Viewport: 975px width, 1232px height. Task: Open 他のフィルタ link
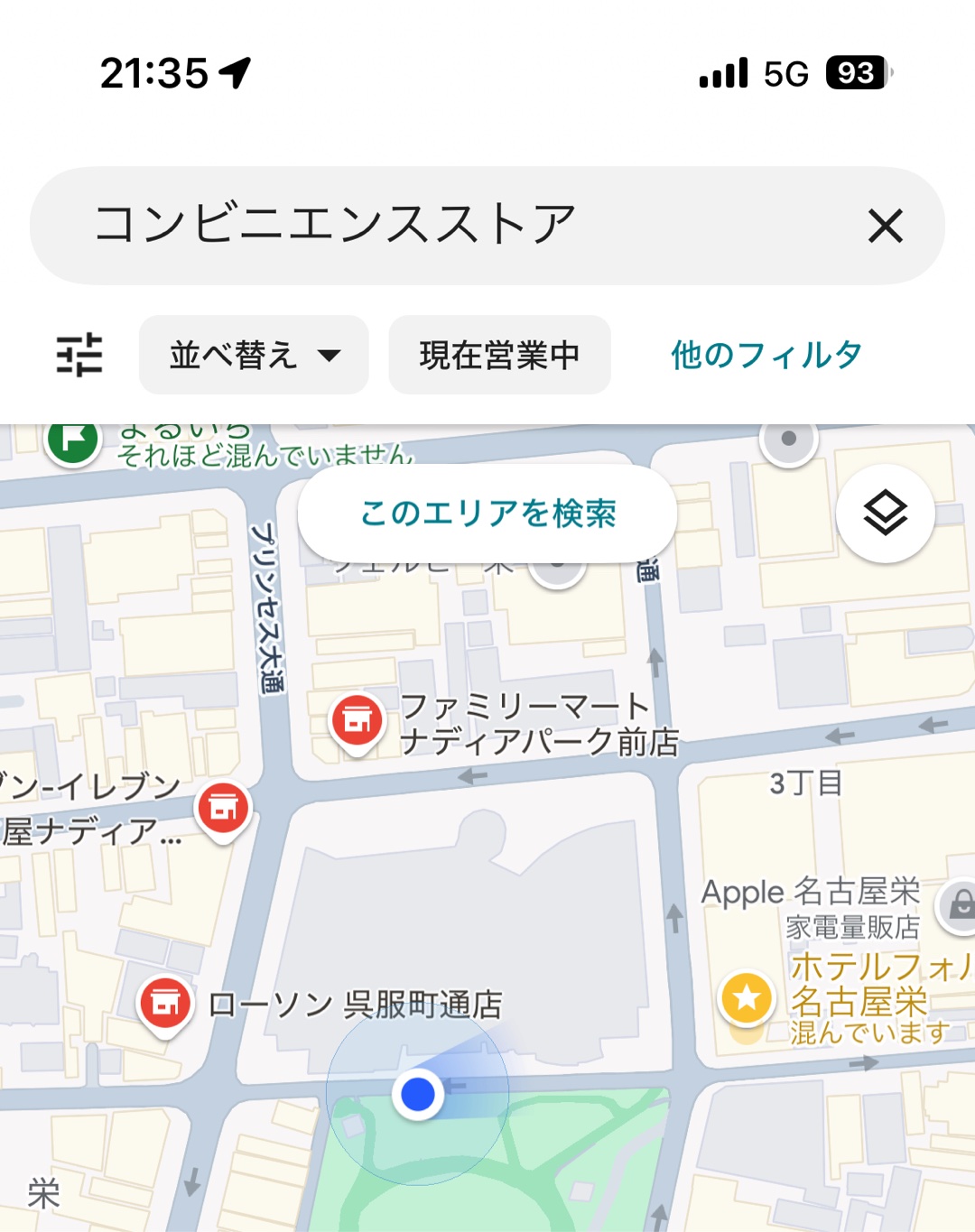[766, 355]
